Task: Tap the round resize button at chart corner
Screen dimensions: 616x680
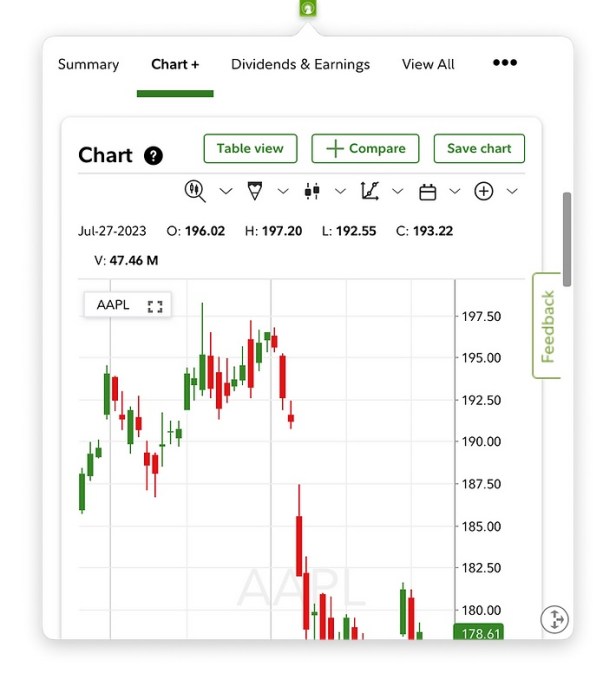Action: [554, 618]
